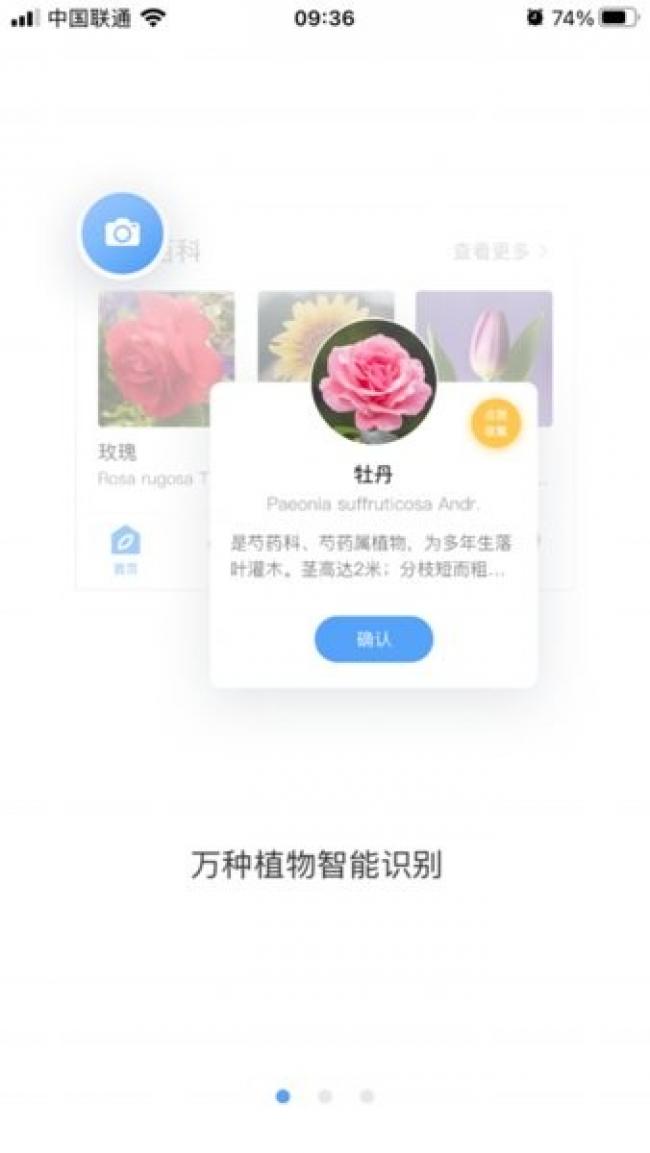Select the first highlighted page indicator dot
Viewport: 650px width, 1153px height.
coord(283,1096)
